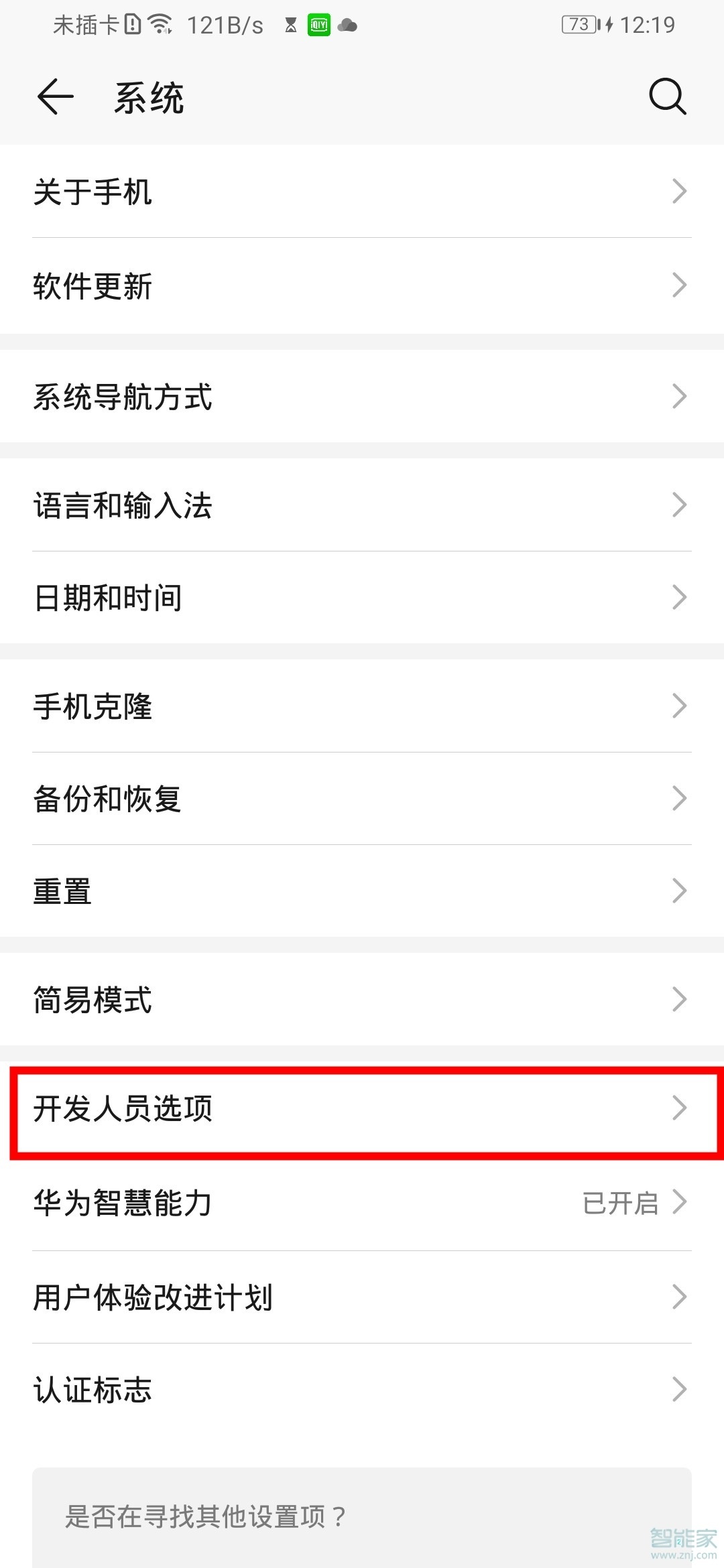Viewport: 724px width, 1568px height.
Task: Expand the chevron beside 重置
Action: tap(679, 891)
